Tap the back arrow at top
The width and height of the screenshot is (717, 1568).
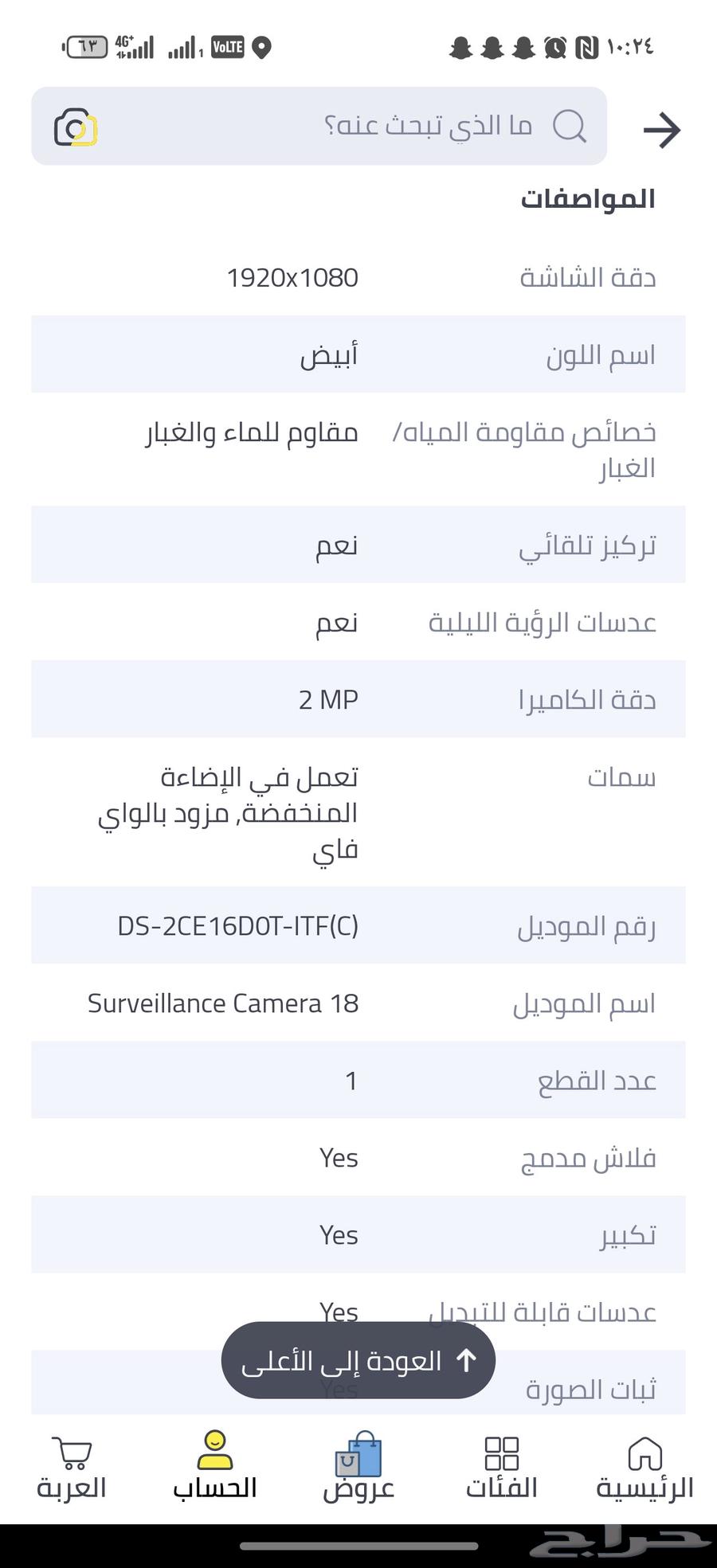pos(661,130)
